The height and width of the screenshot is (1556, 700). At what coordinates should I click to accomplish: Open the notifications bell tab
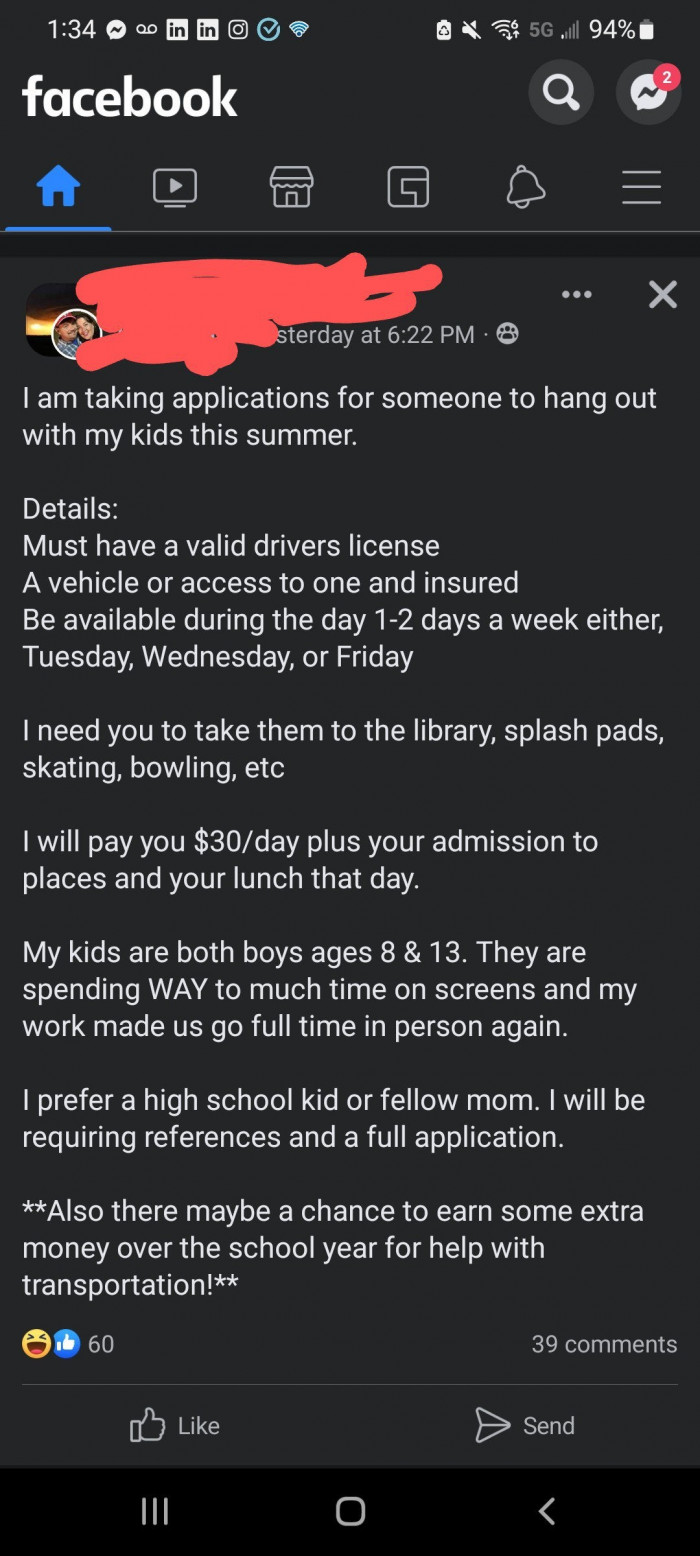pos(525,187)
